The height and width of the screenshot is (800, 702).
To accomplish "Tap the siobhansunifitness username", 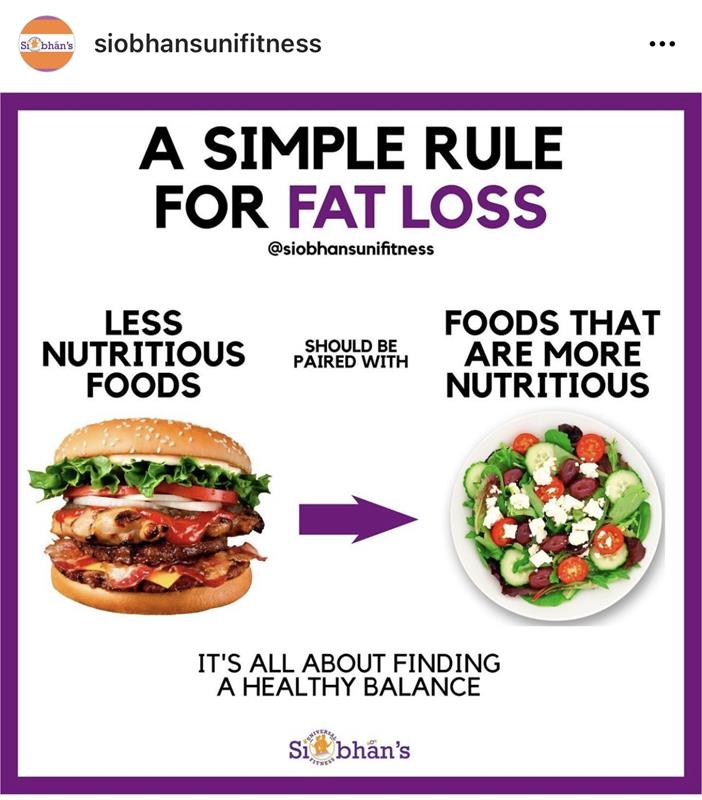I will click(207, 44).
